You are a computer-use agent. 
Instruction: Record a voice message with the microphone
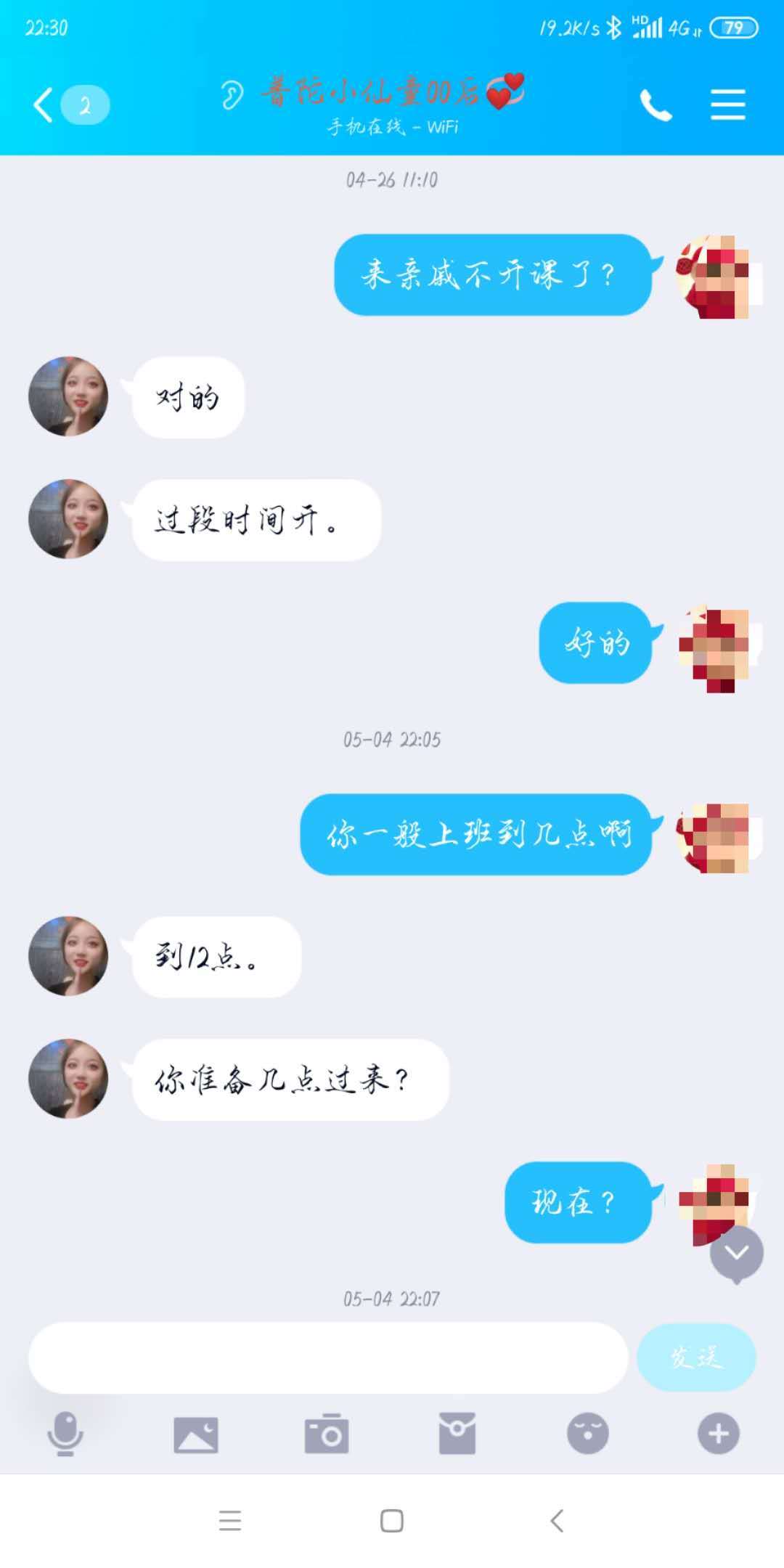(65, 1434)
